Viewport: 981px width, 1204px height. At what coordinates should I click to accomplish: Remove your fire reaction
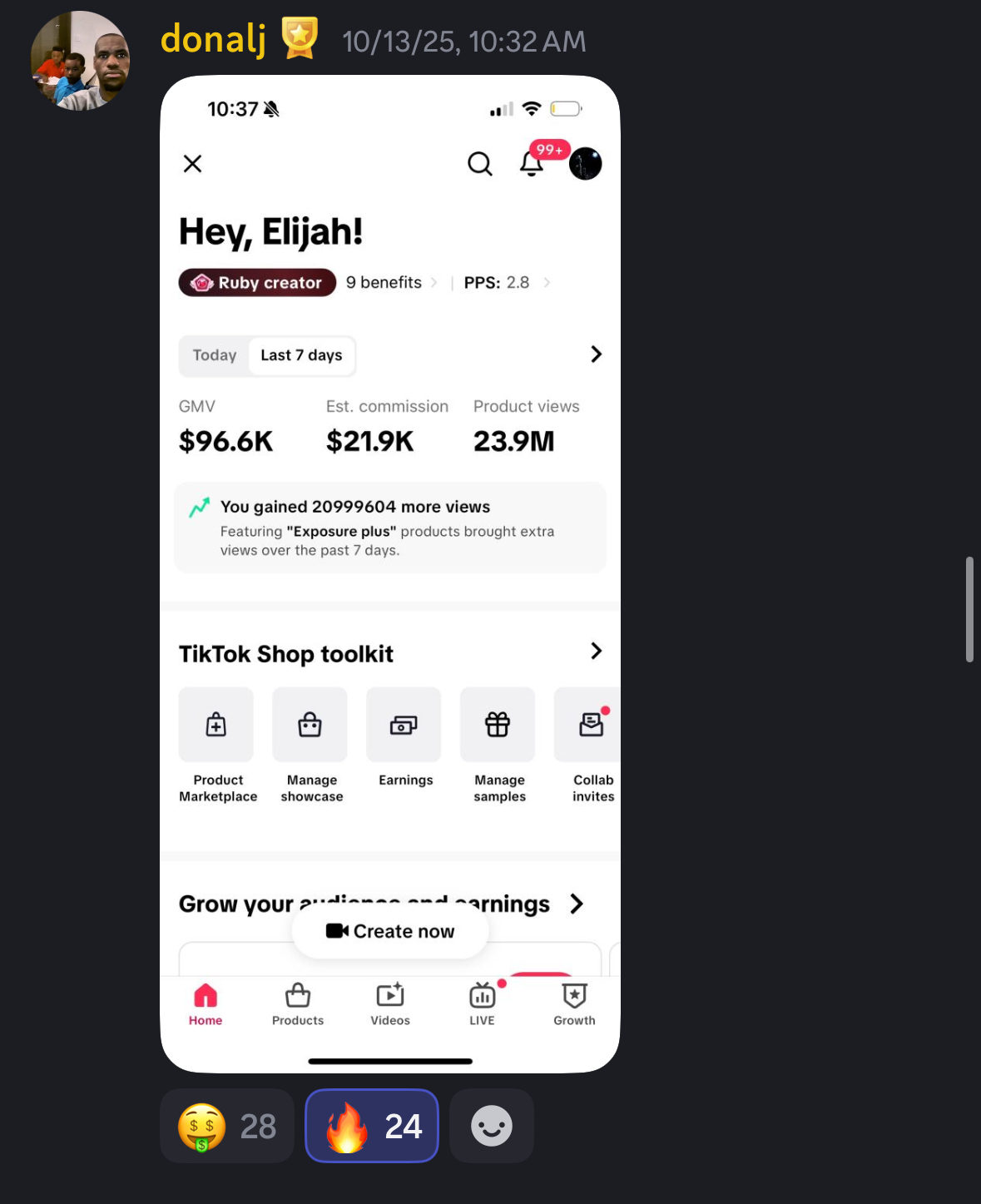pyautogui.click(x=371, y=1126)
